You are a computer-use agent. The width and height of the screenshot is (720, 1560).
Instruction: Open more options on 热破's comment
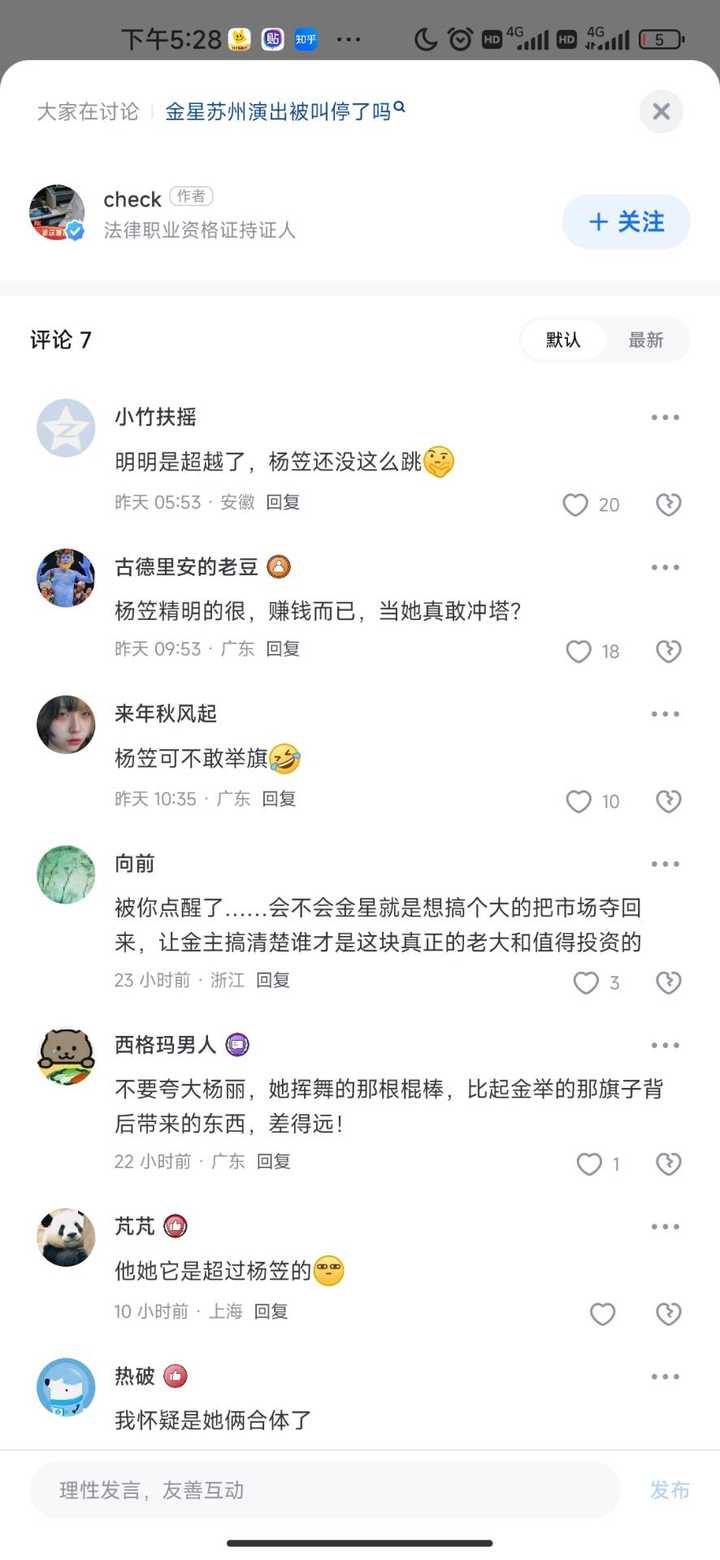[665, 1377]
